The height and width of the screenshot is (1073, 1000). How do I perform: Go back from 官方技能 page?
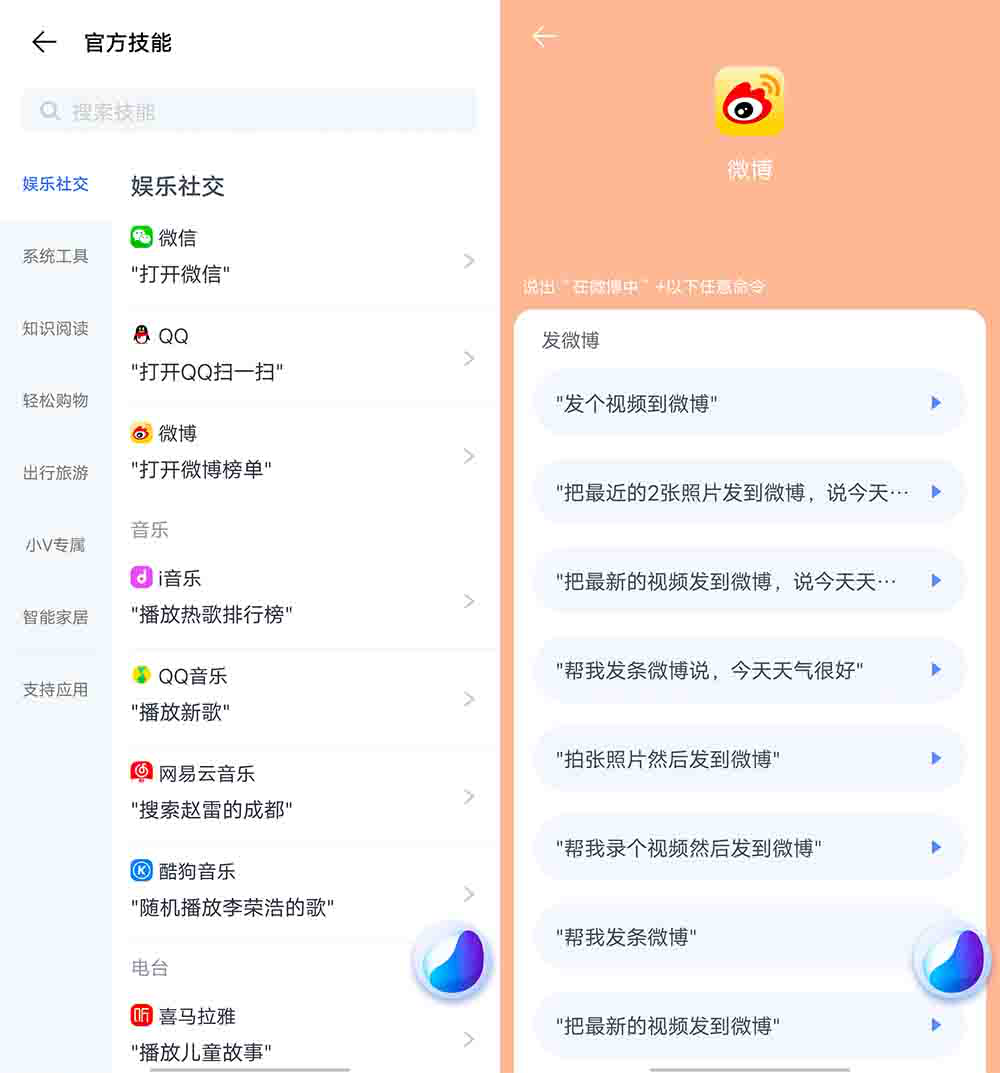coord(44,42)
